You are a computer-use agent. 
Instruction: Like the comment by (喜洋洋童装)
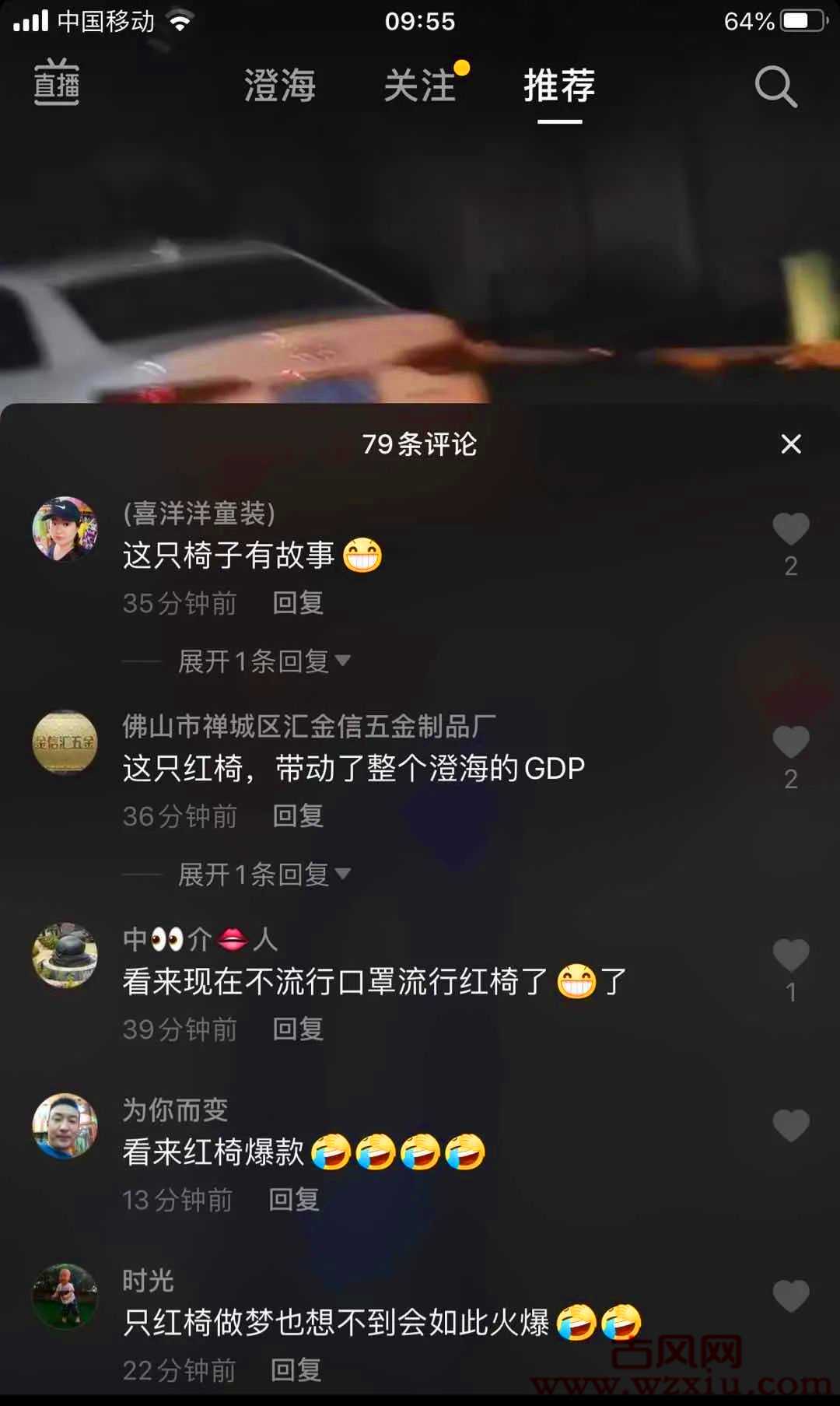[x=791, y=529]
